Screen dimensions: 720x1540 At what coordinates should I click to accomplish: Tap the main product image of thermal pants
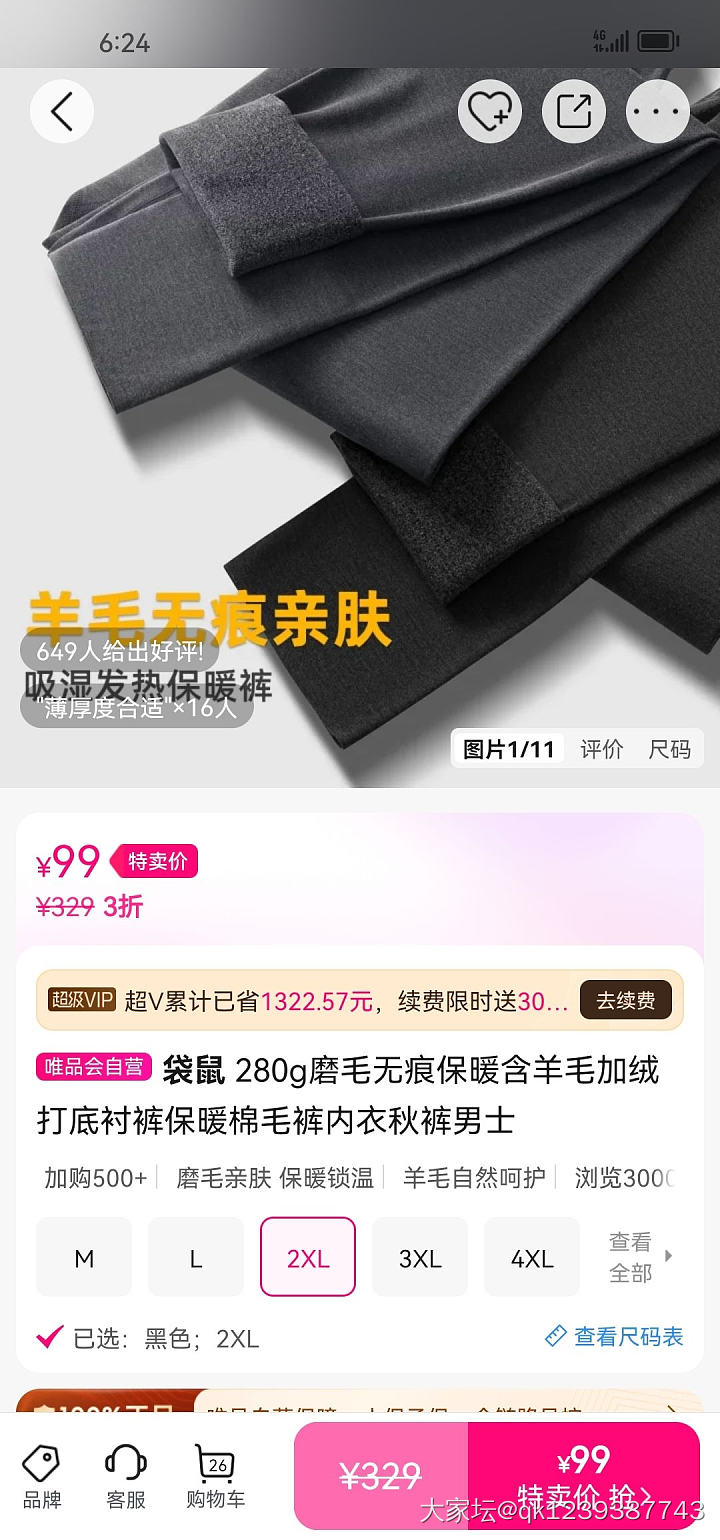pyautogui.click(x=360, y=400)
